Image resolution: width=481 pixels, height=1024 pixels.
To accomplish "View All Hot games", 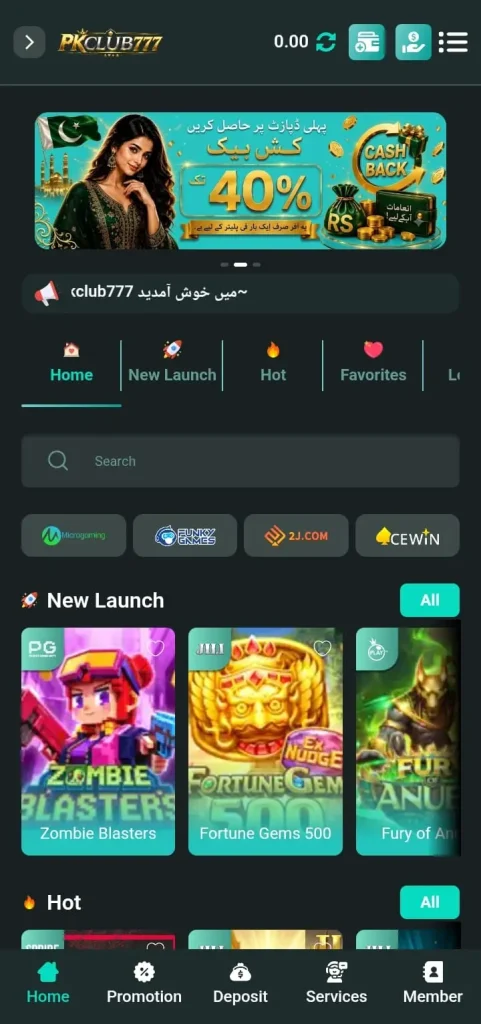I will pyautogui.click(x=429, y=903).
